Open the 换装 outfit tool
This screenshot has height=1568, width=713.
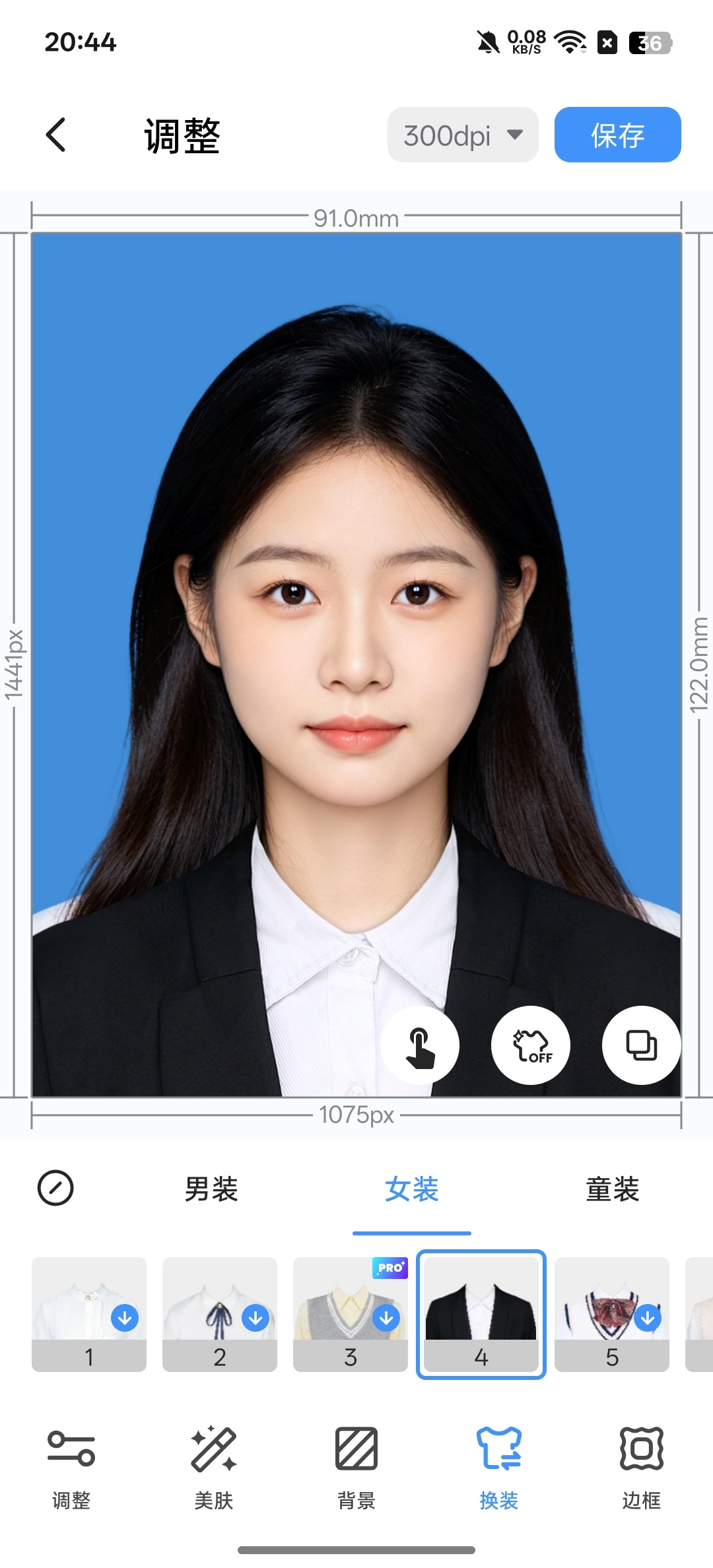pos(499,1468)
